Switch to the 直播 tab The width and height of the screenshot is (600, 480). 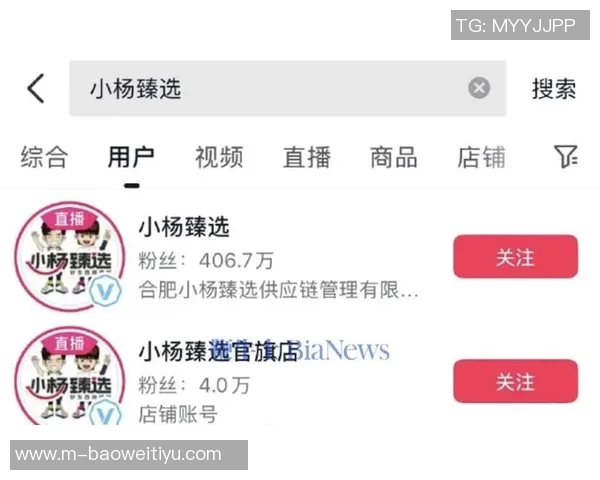coord(306,157)
